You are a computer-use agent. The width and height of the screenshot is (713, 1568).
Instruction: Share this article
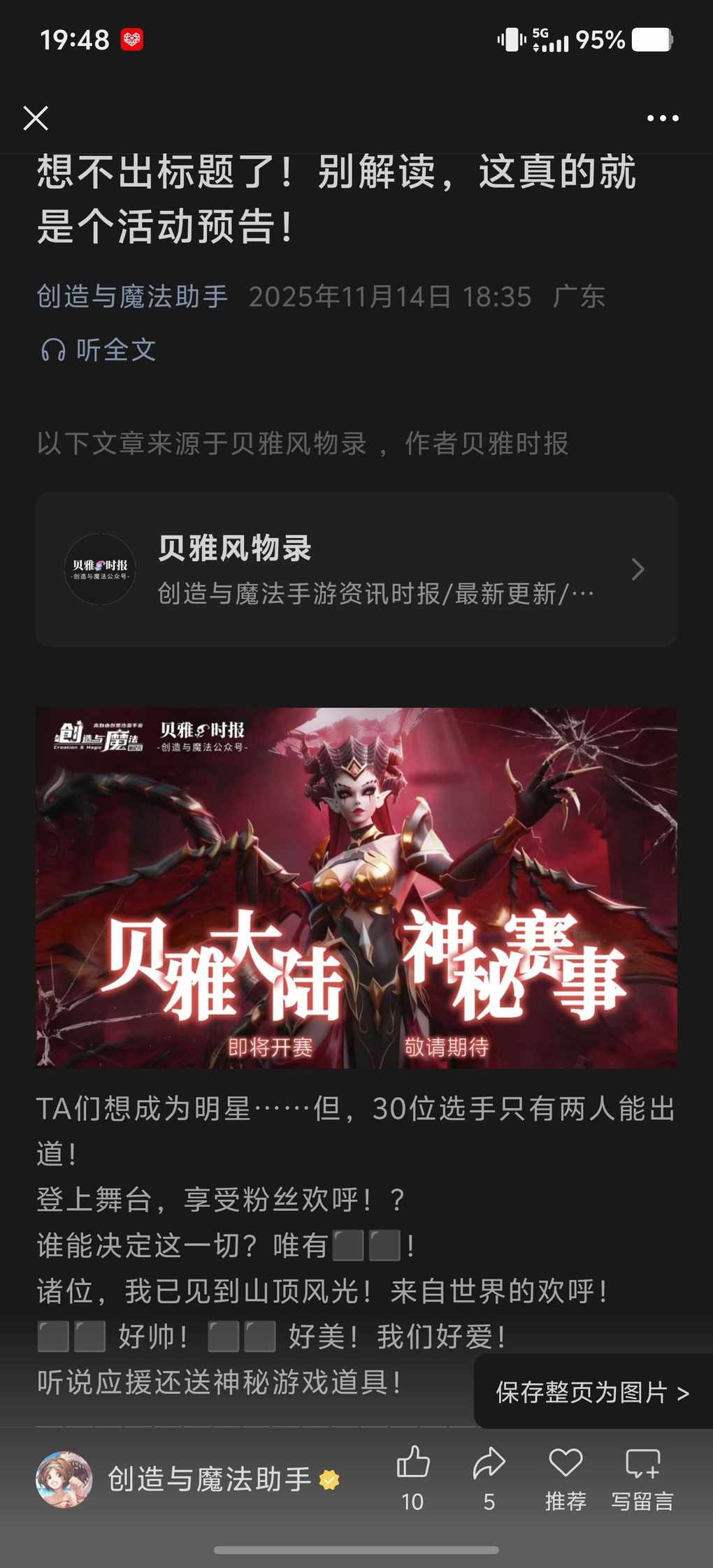point(489,1477)
